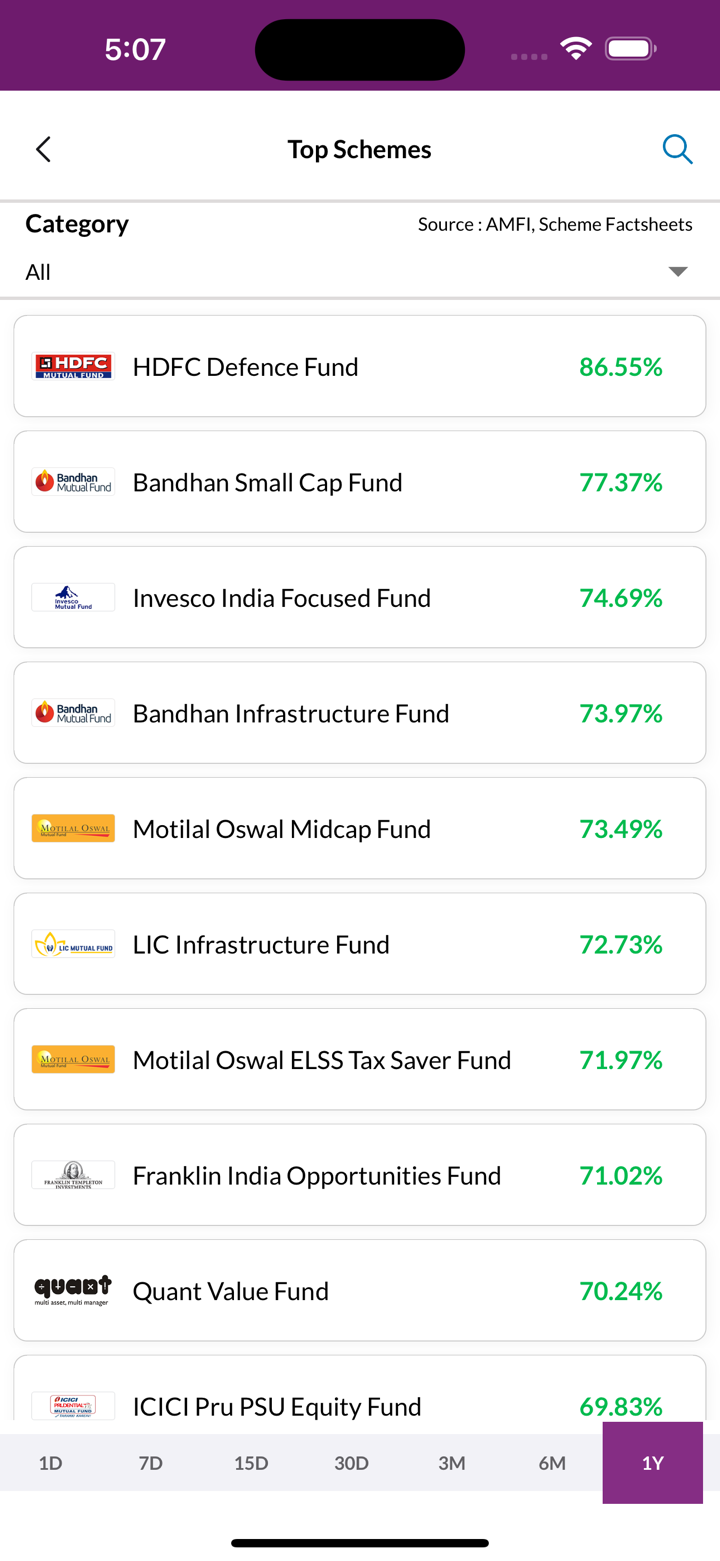The image size is (720, 1561).
Task: Switch to the 1D period tab
Action: 50,1463
